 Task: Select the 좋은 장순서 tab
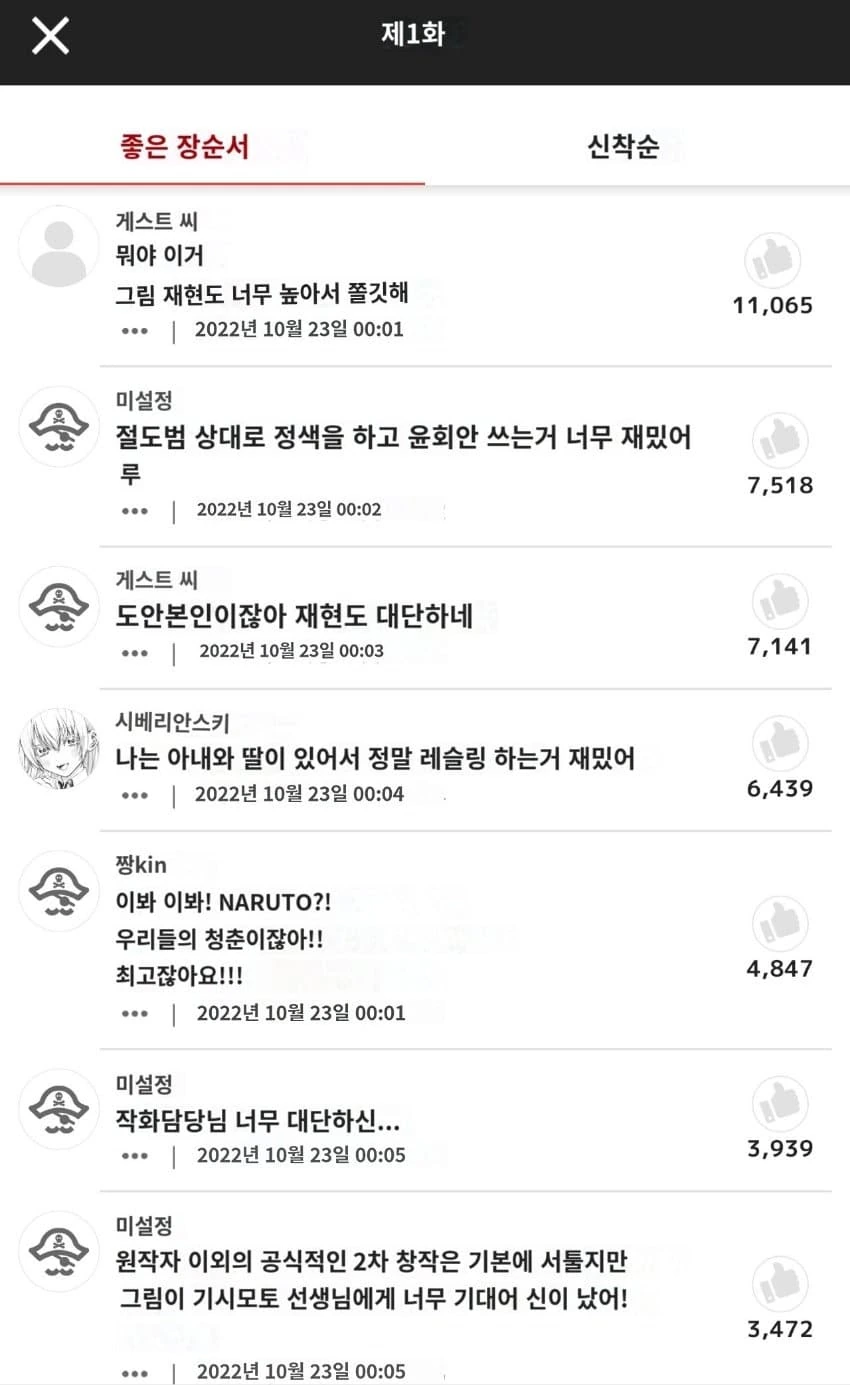(x=184, y=147)
